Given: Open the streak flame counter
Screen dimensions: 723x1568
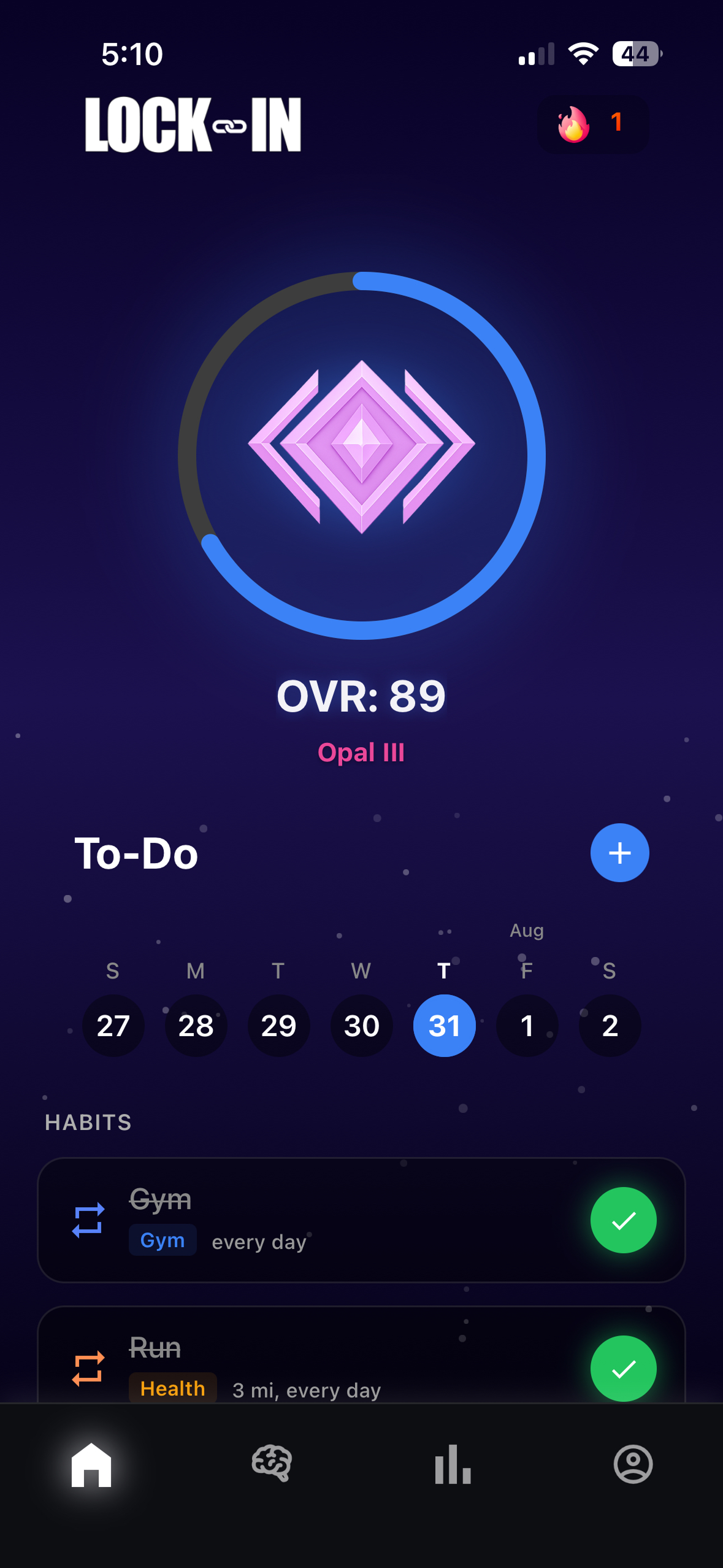Looking at the screenshot, I should 592,124.
